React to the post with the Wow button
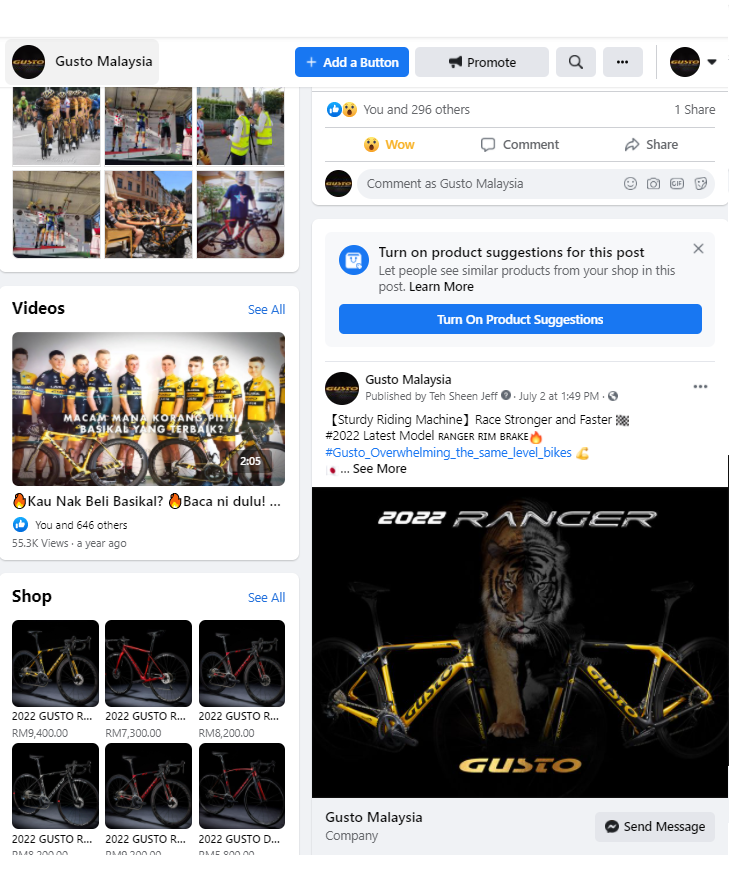 point(389,145)
